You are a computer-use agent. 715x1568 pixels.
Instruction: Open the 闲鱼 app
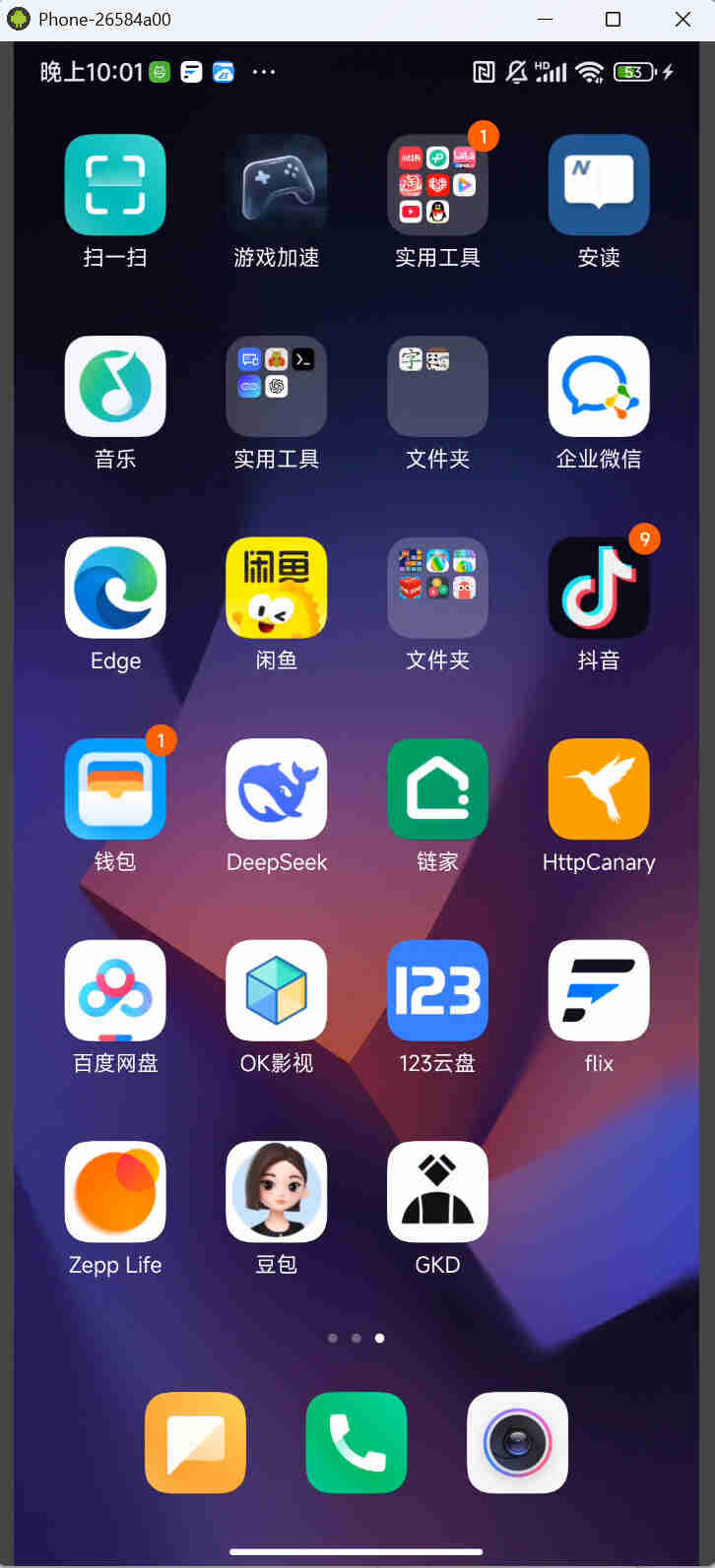(x=277, y=588)
